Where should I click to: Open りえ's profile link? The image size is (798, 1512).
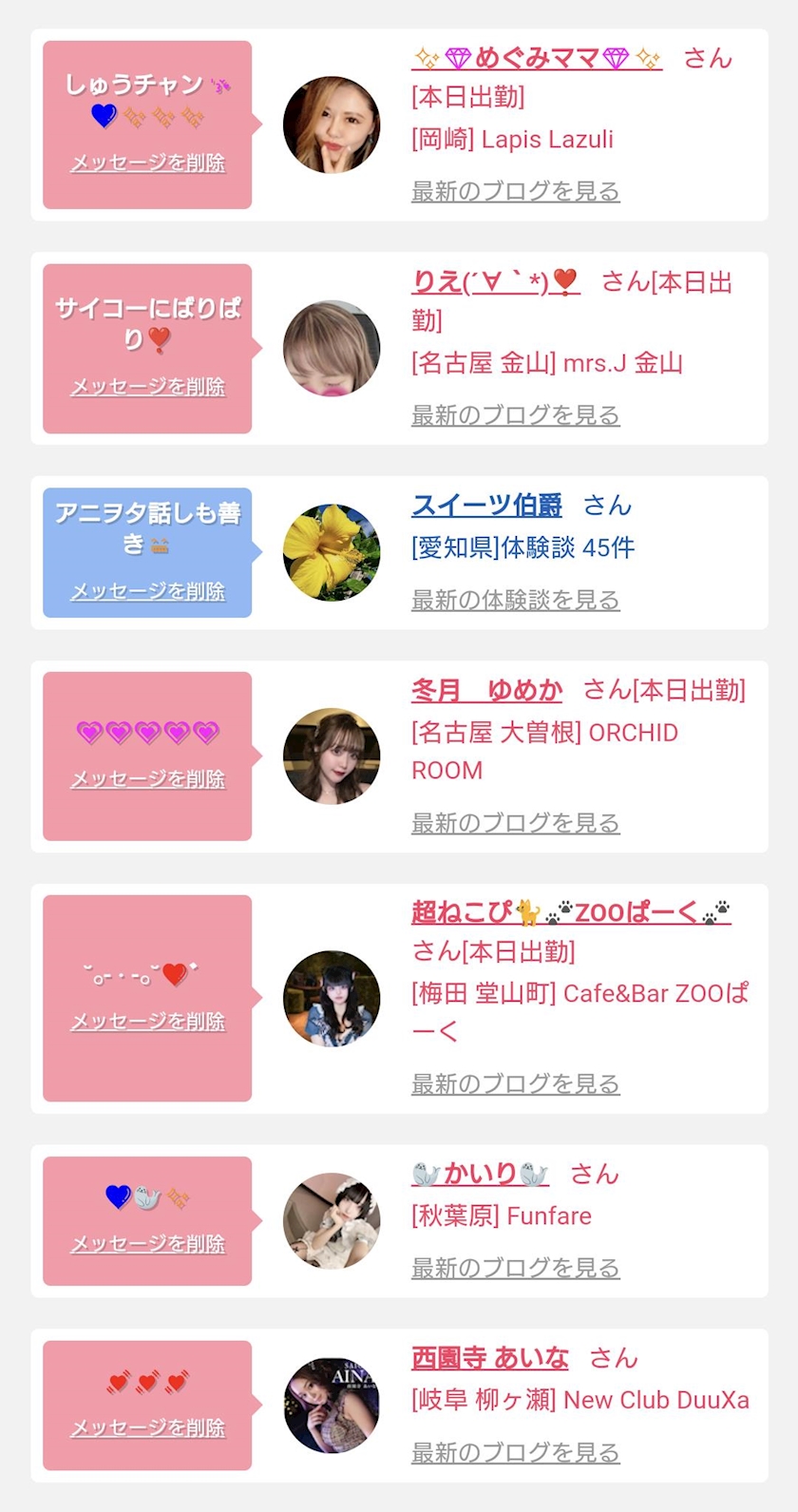point(495,282)
